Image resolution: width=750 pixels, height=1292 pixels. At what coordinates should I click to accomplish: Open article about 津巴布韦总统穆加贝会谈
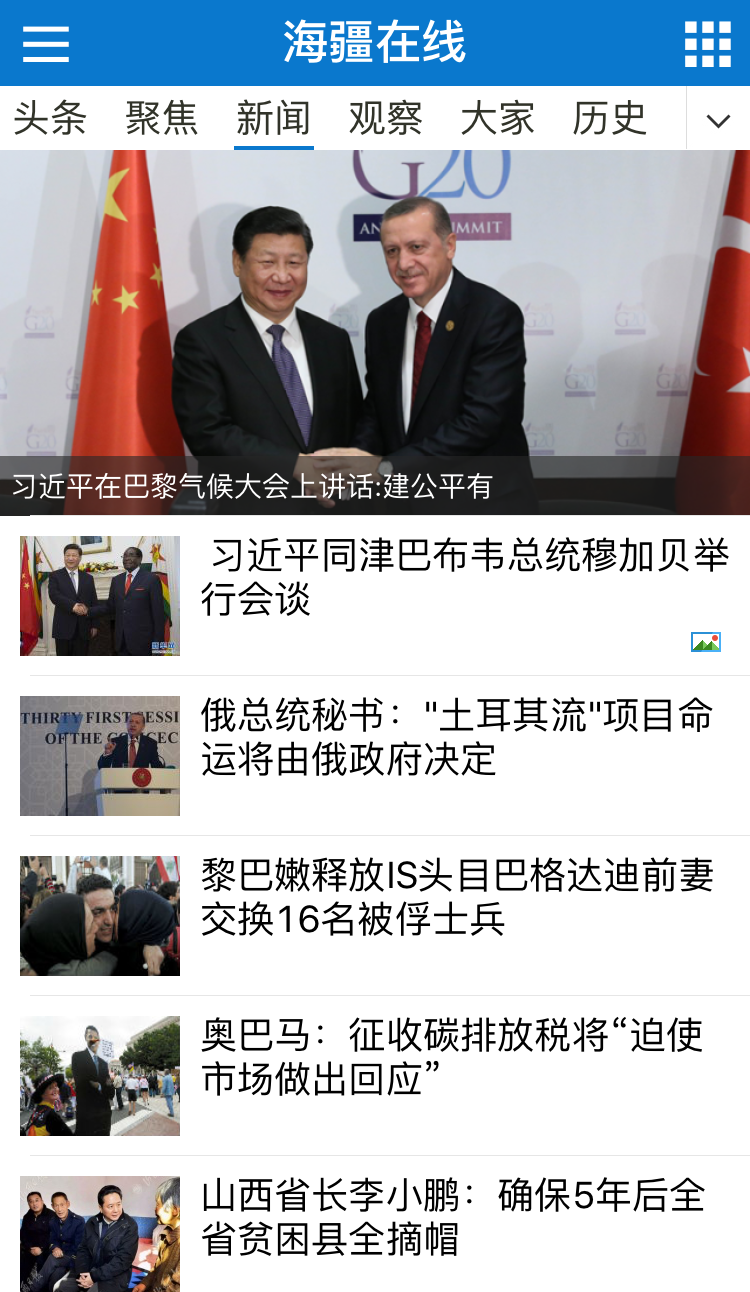tap(464, 578)
